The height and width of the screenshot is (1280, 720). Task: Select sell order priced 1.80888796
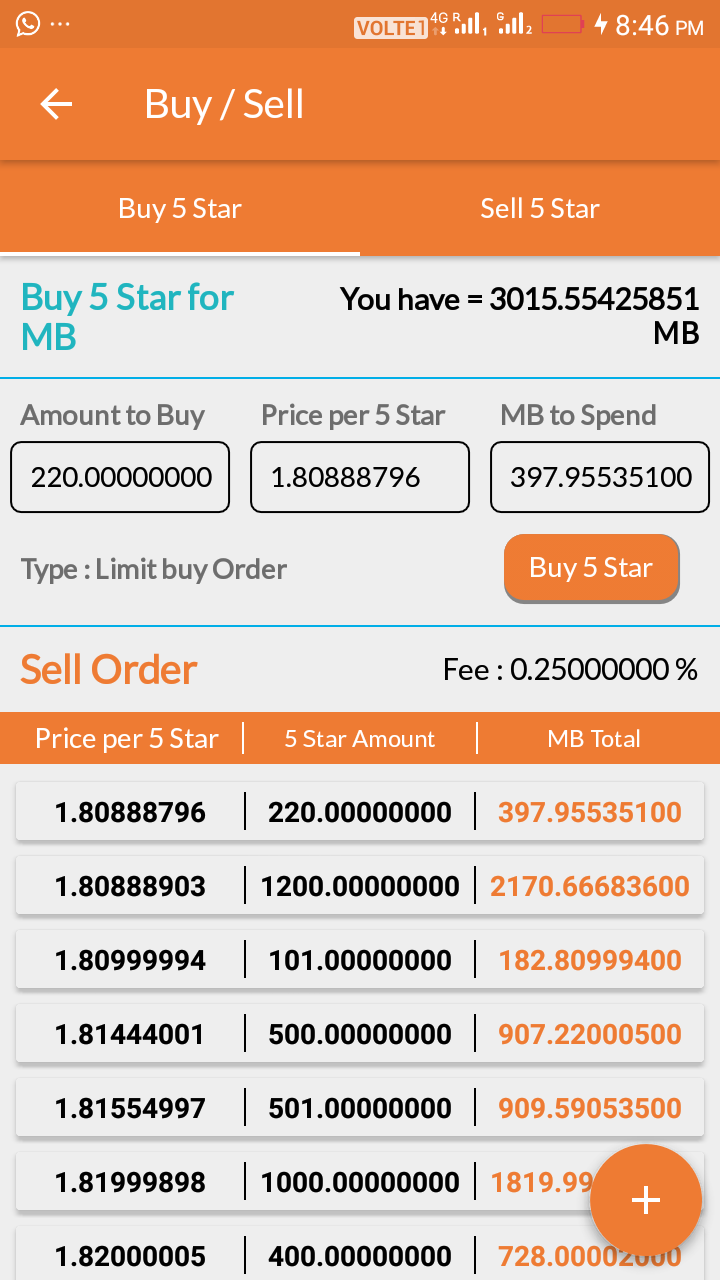point(360,812)
